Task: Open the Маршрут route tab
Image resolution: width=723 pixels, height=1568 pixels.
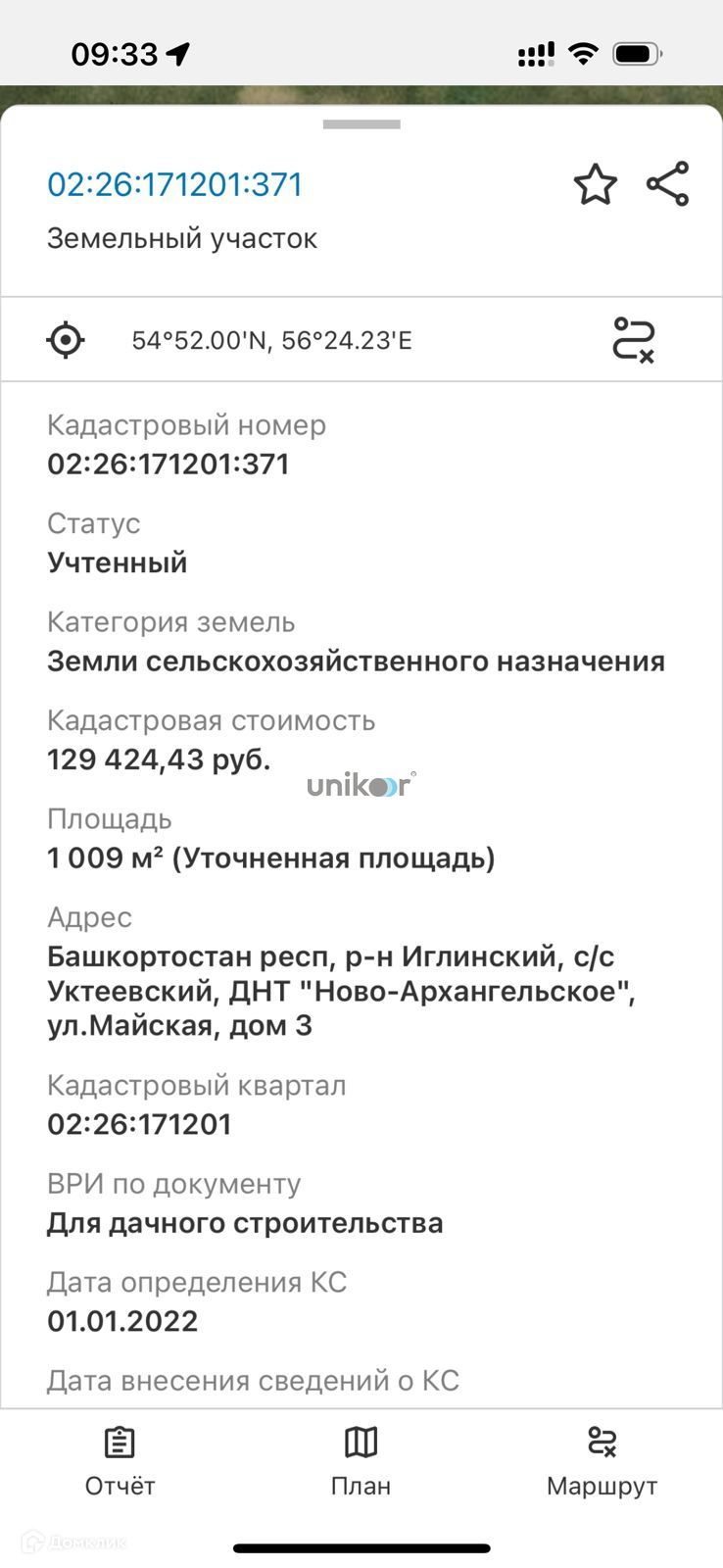Action: coord(602,1460)
